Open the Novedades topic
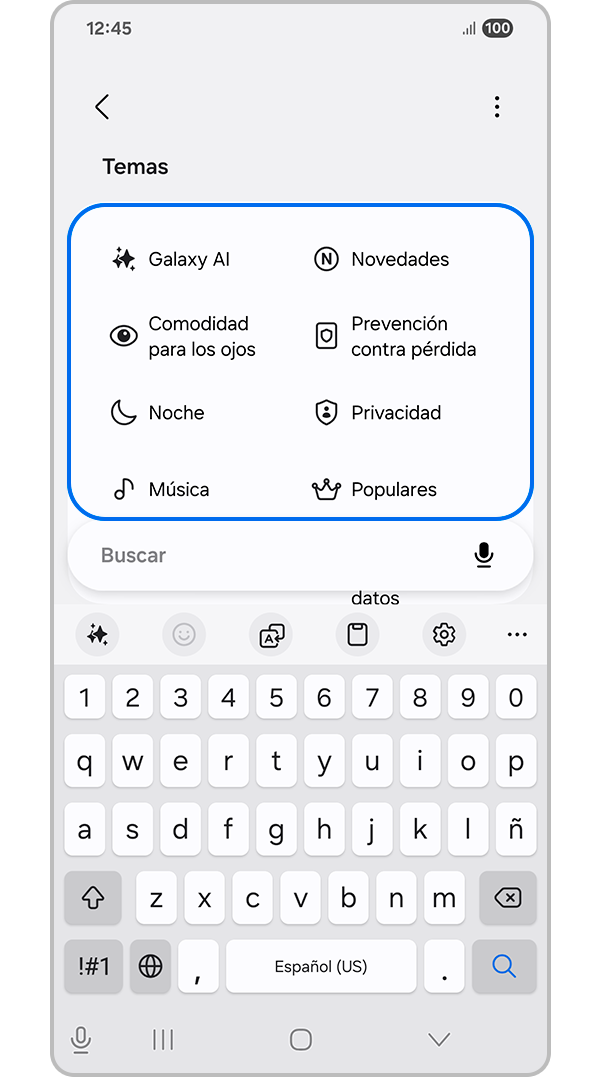Viewport: 600px width, 1077px height. tap(382, 259)
